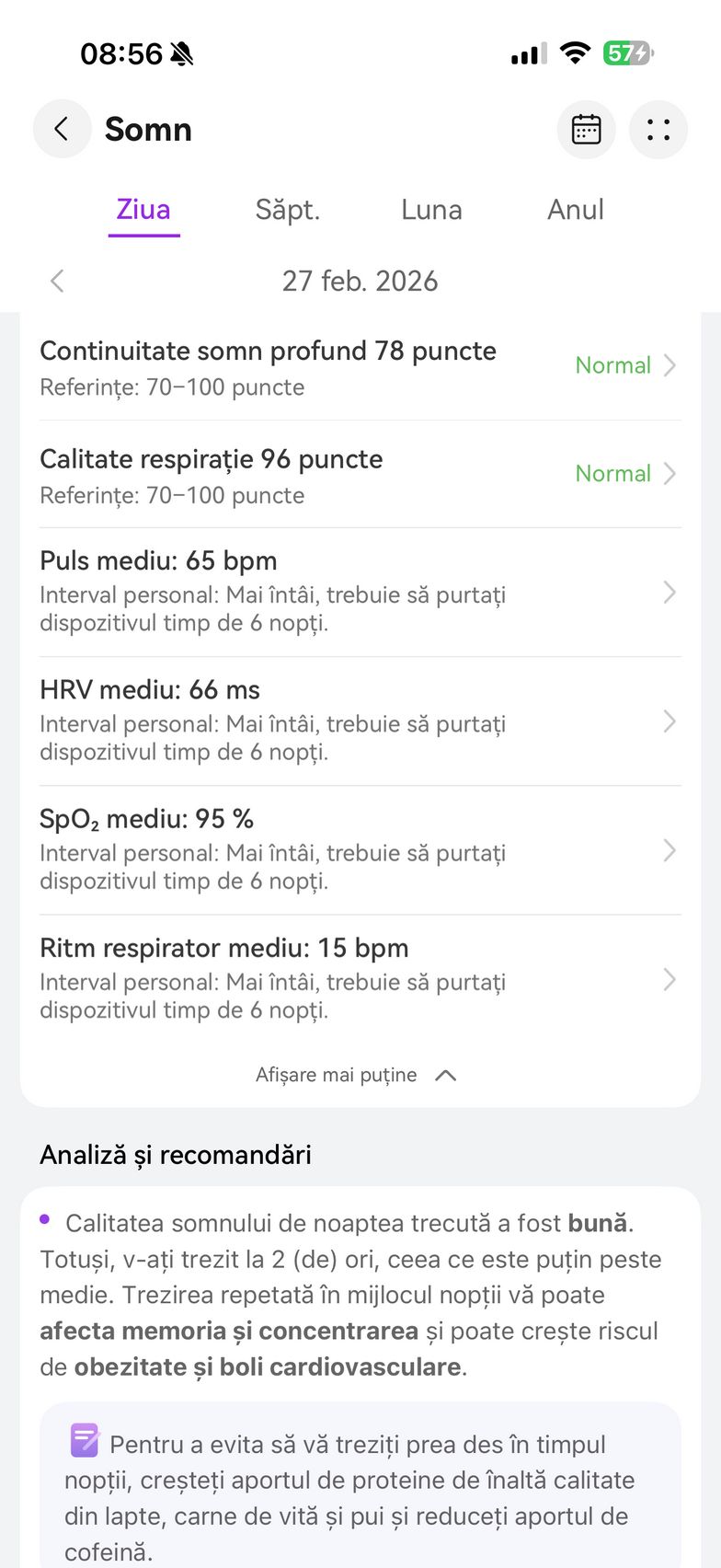The height and width of the screenshot is (1568, 721).
Task: Open the SpO₂ mediu row
Action: tap(360, 849)
